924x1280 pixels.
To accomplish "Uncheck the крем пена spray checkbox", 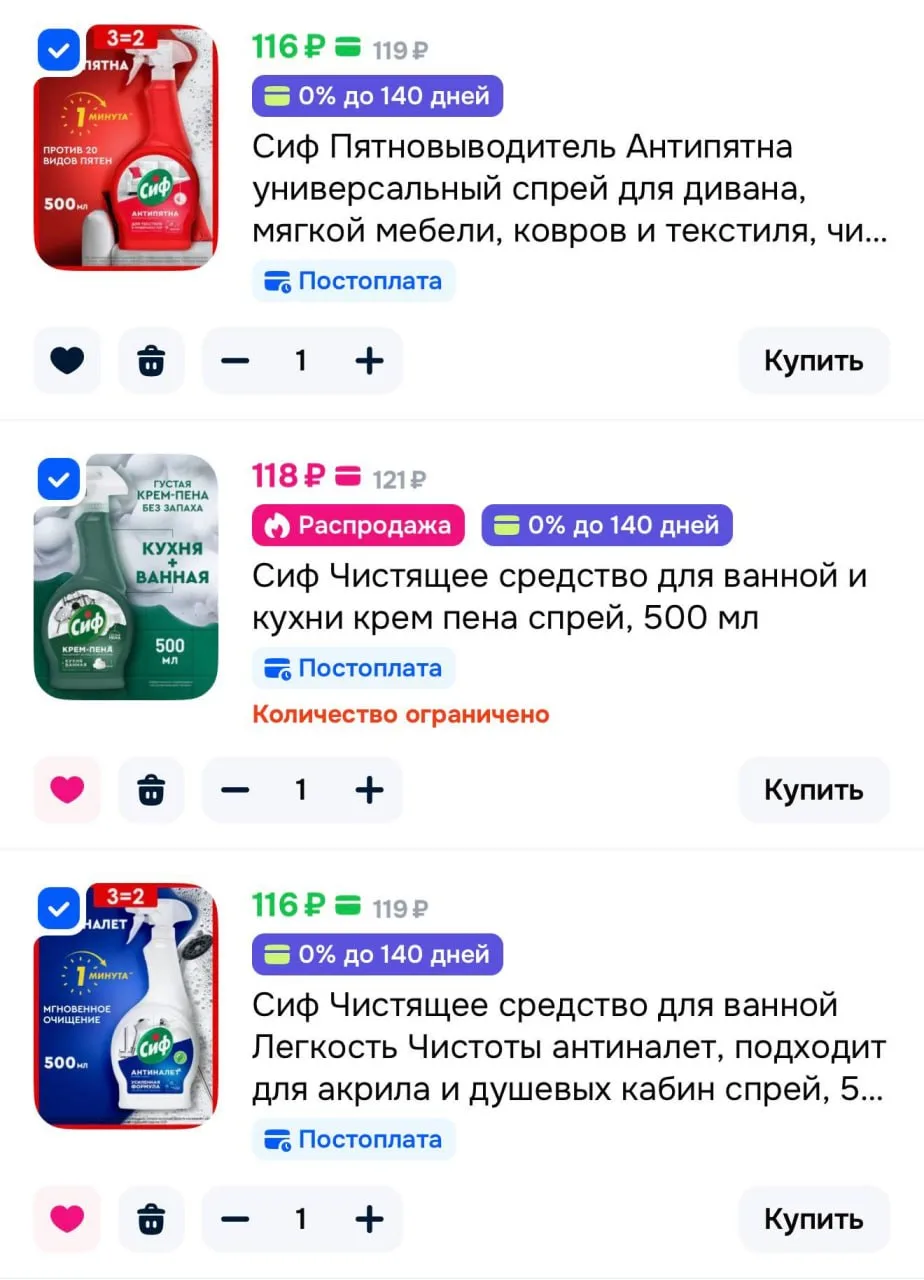I will pyautogui.click(x=59, y=480).
